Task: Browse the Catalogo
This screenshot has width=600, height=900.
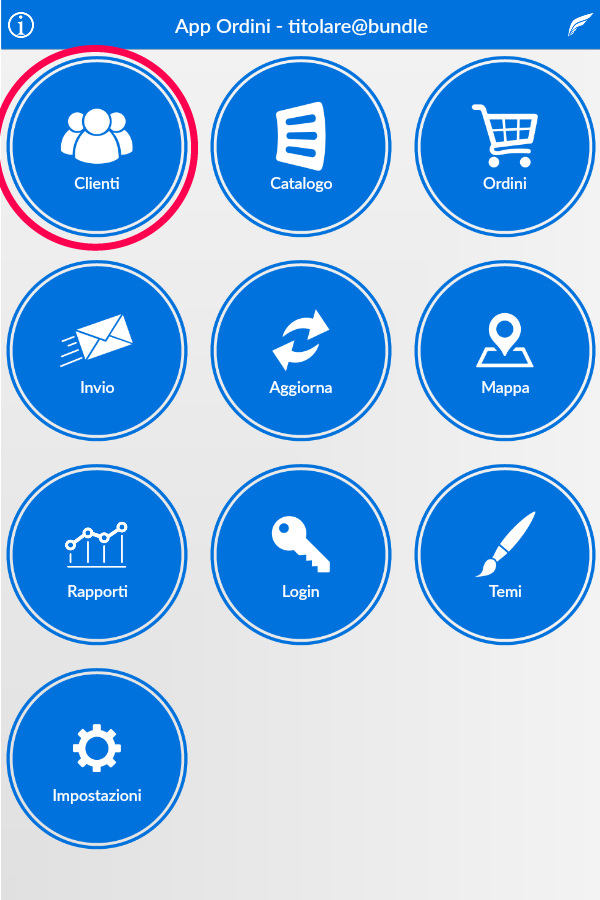Action: [x=301, y=146]
